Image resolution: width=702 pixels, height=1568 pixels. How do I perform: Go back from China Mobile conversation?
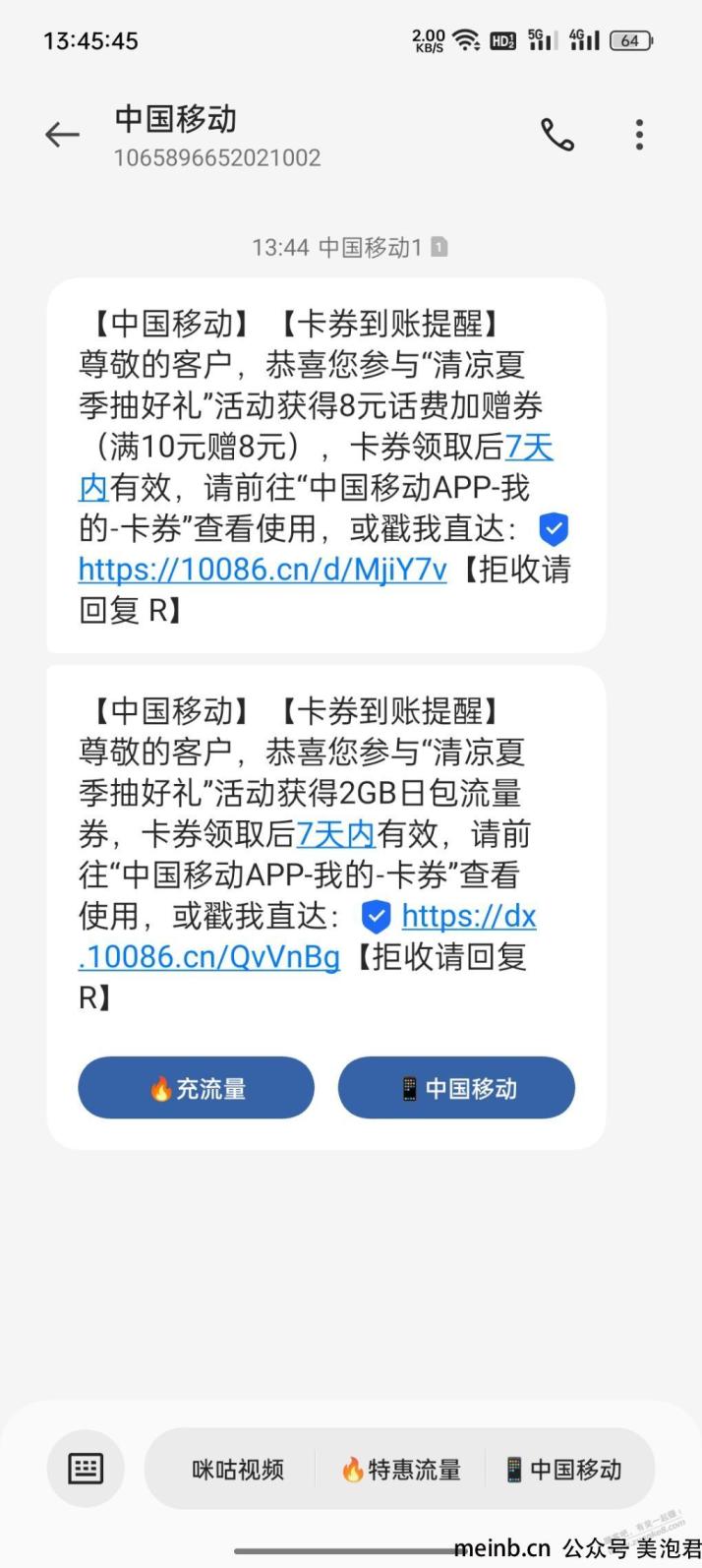[x=62, y=135]
